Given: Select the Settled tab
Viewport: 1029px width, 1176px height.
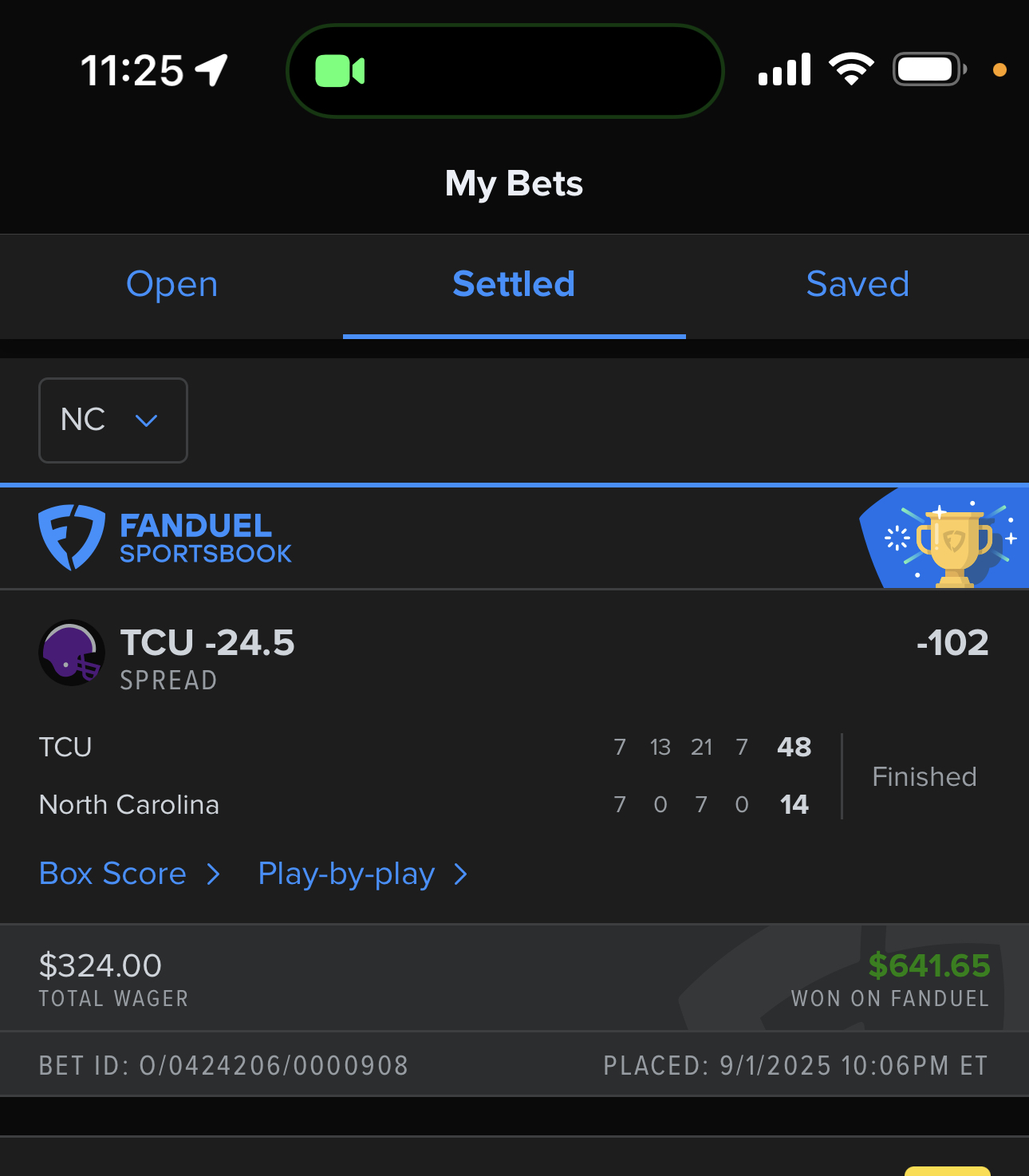Looking at the screenshot, I should tap(514, 285).
